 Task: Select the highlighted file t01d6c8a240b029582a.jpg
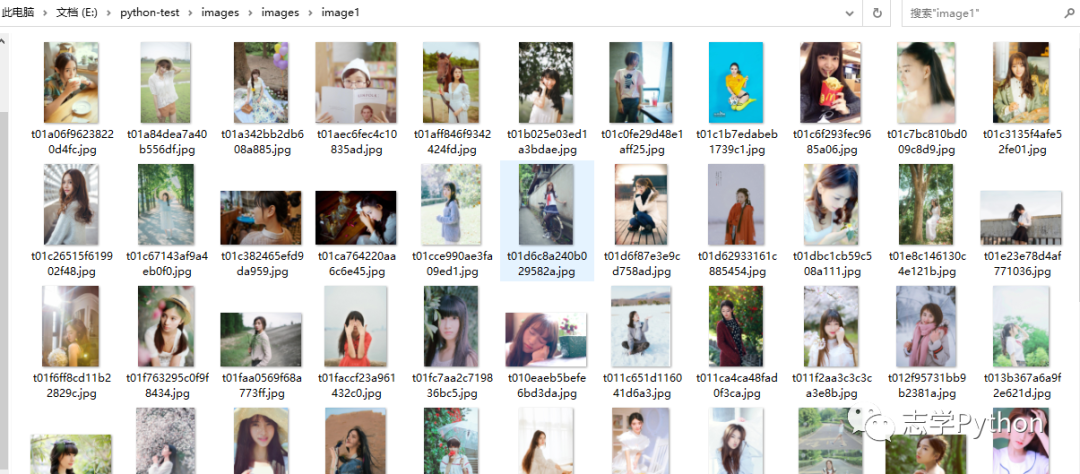(546, 205)
